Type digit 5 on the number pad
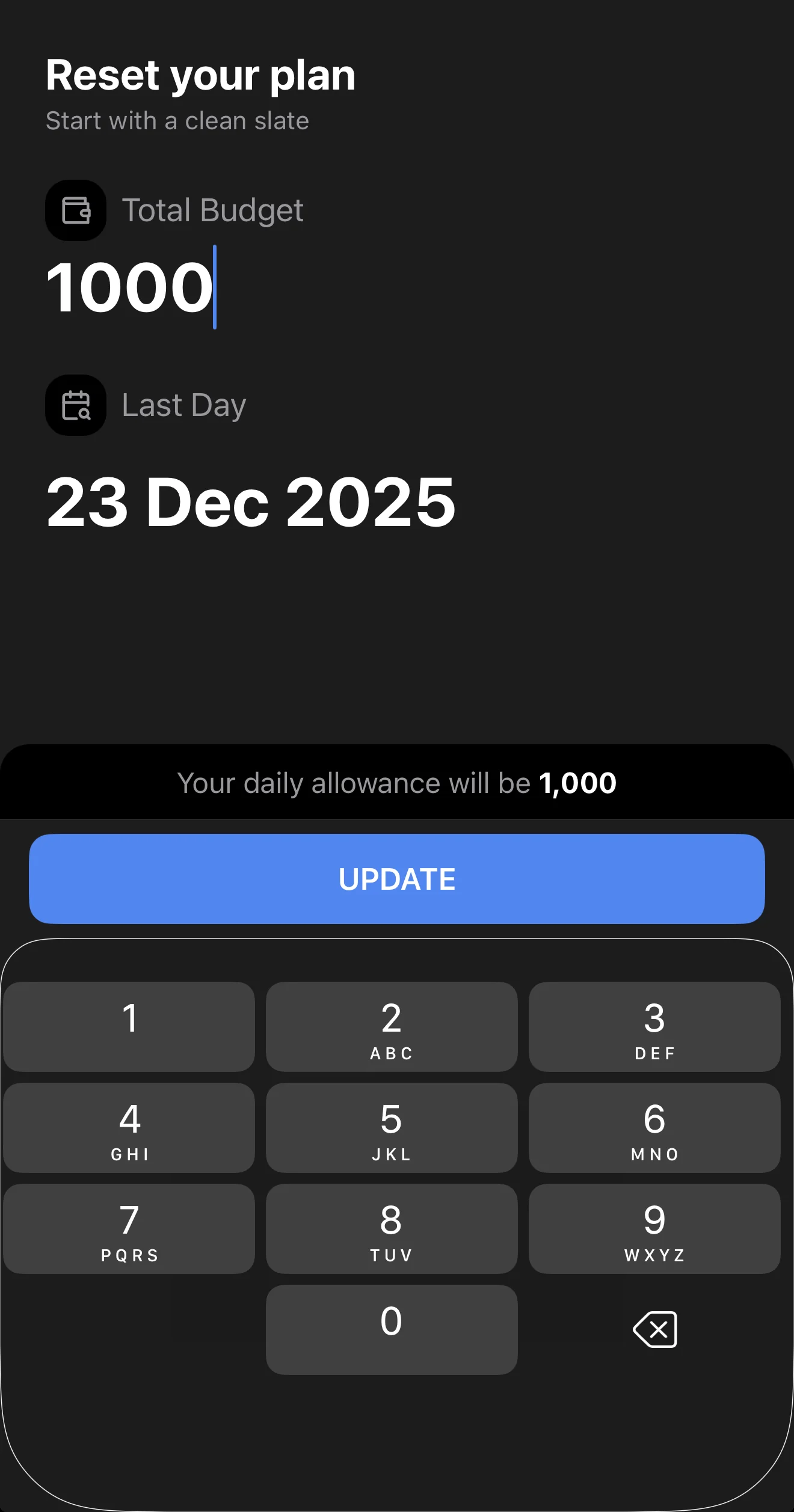 (392, 1127)
